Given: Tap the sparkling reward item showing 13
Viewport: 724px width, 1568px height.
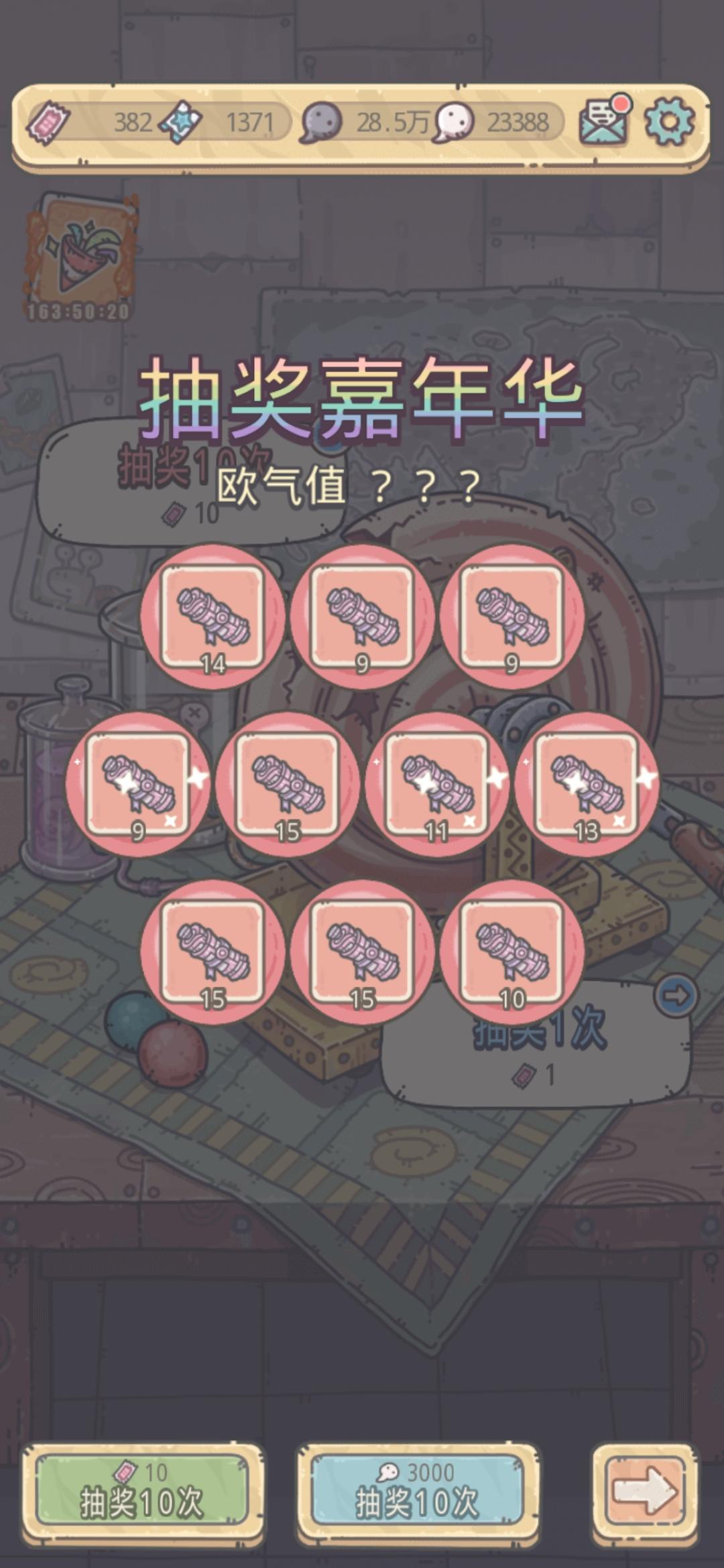Looking at the screenshot, I should 587,785.
